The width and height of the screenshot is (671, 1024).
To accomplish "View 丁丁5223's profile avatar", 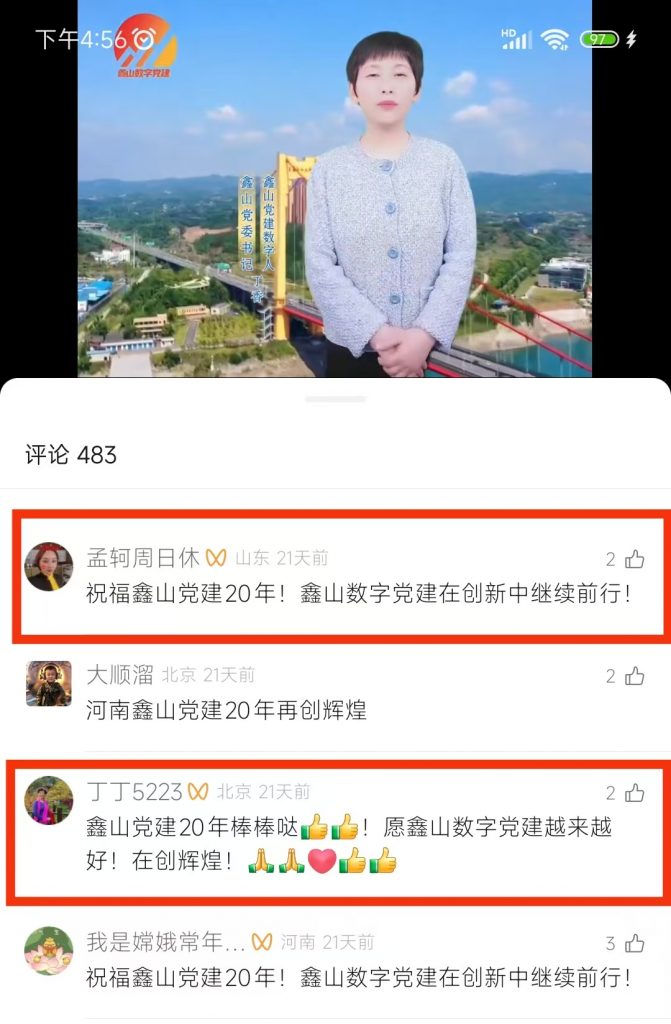I will tap(48, 801).
